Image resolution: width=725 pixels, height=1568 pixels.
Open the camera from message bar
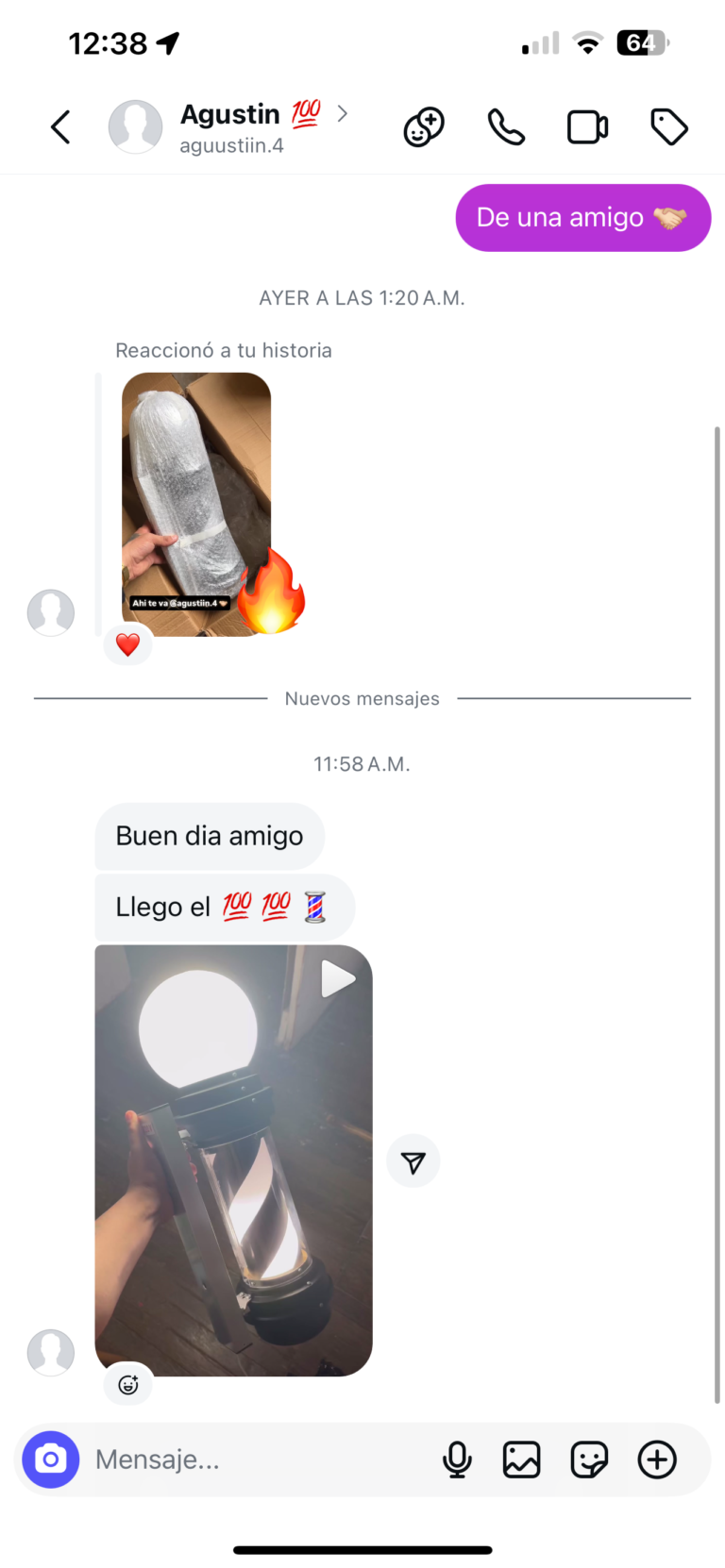pos(51,1460)
